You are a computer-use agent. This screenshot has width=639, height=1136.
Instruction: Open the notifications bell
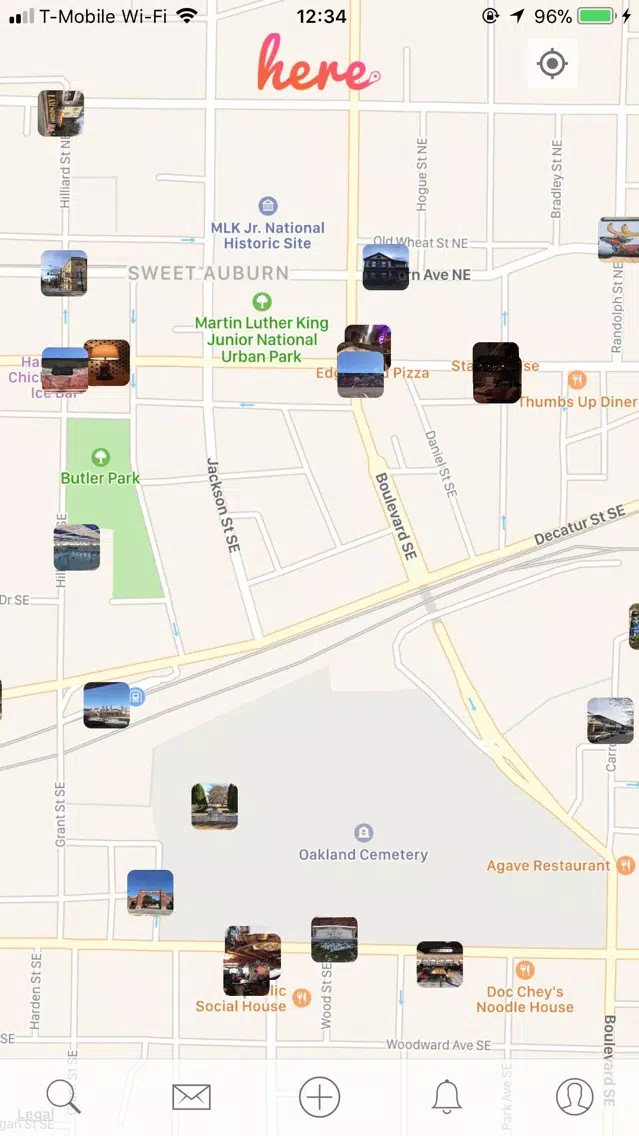click(447, 1097)
